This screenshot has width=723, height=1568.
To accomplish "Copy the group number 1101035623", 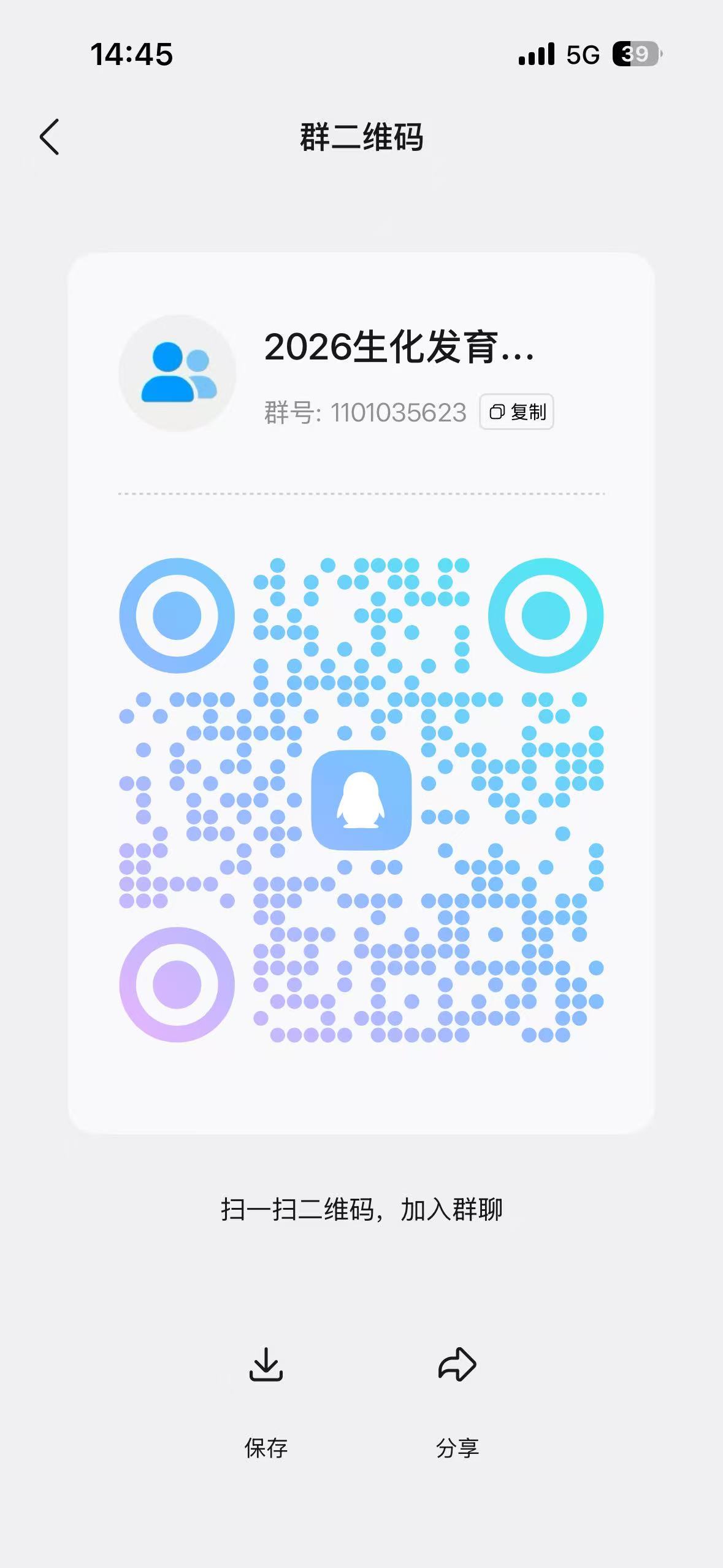I will click(516, 412).
